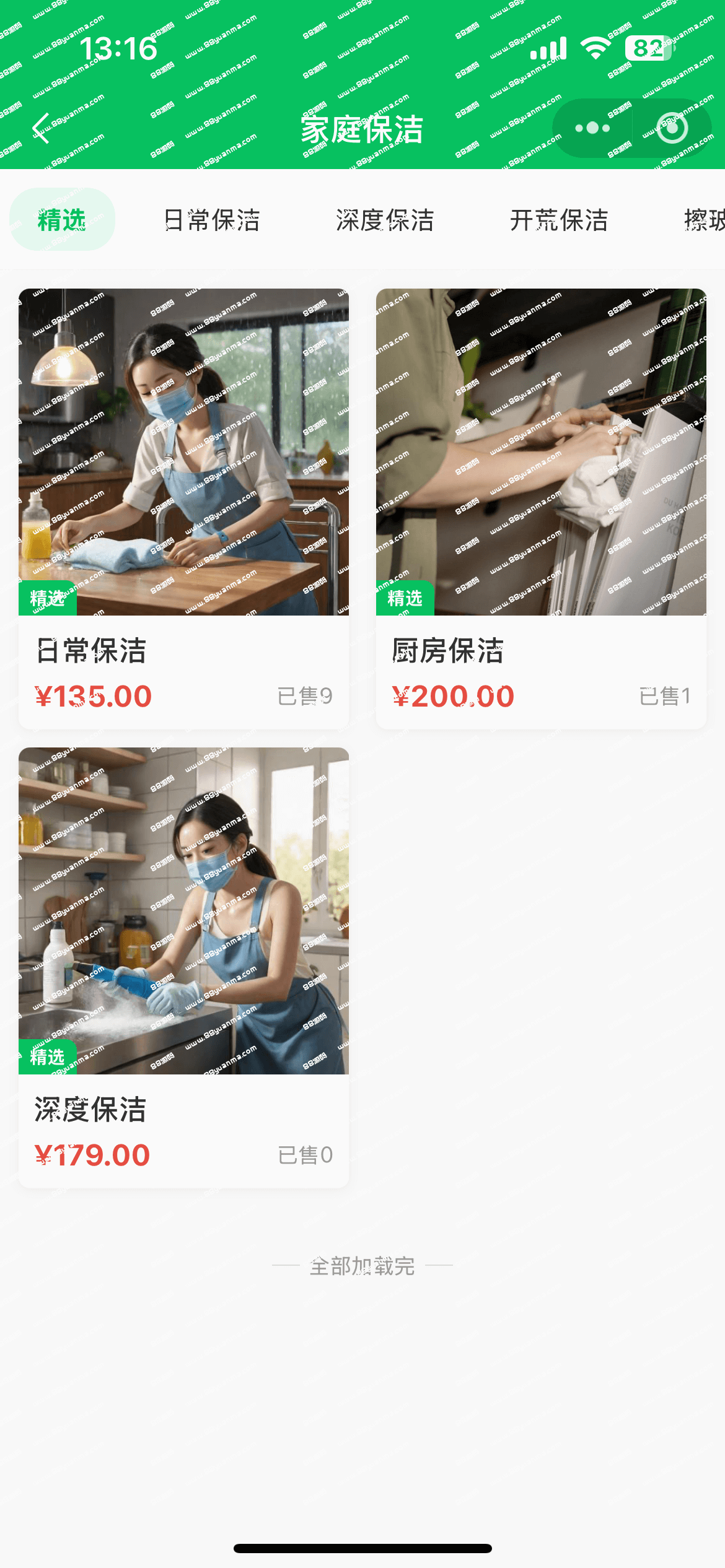Screen dimensions: 725x1568
Task: Open the 厨房保洁 service card priced ¥200.00
Action: point(541,508)
